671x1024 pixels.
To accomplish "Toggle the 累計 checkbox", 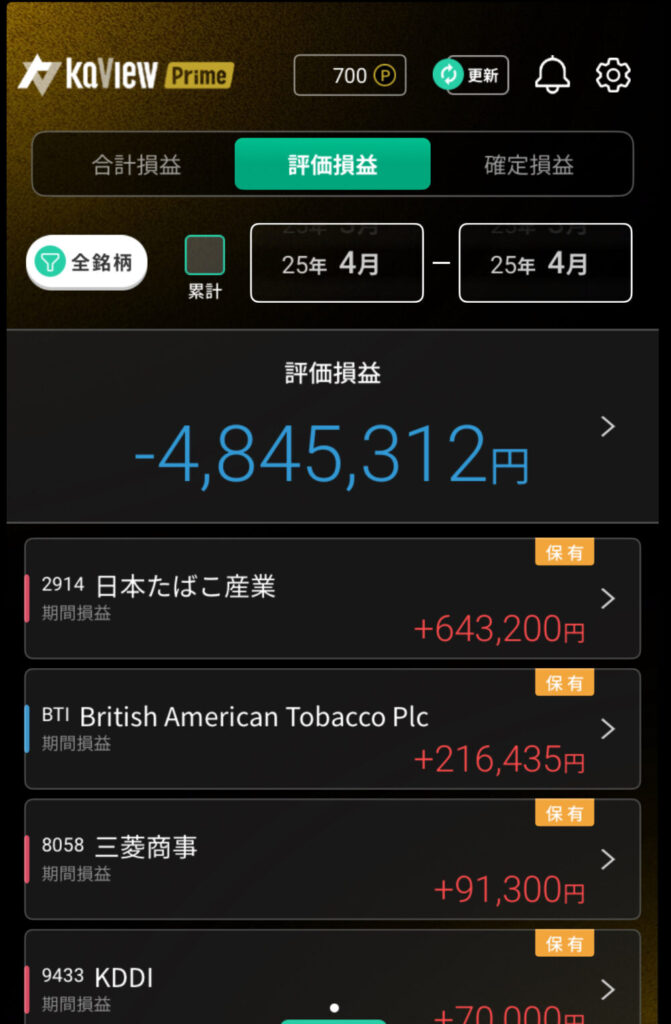I will pyautogui.click(x=204, y=256).
